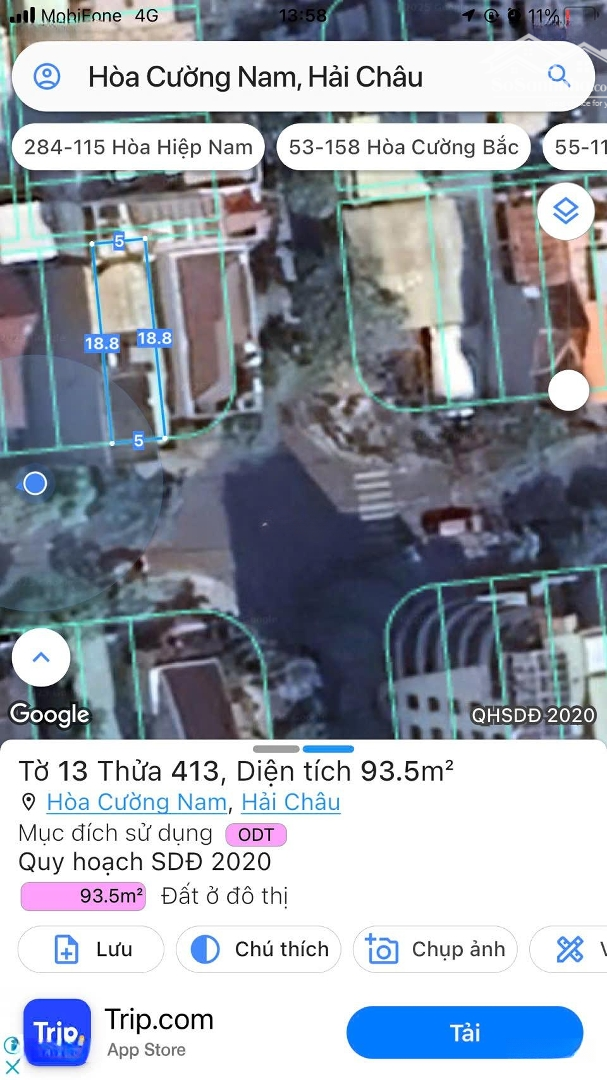Save this parcel with Lưu

coord(91,949)
